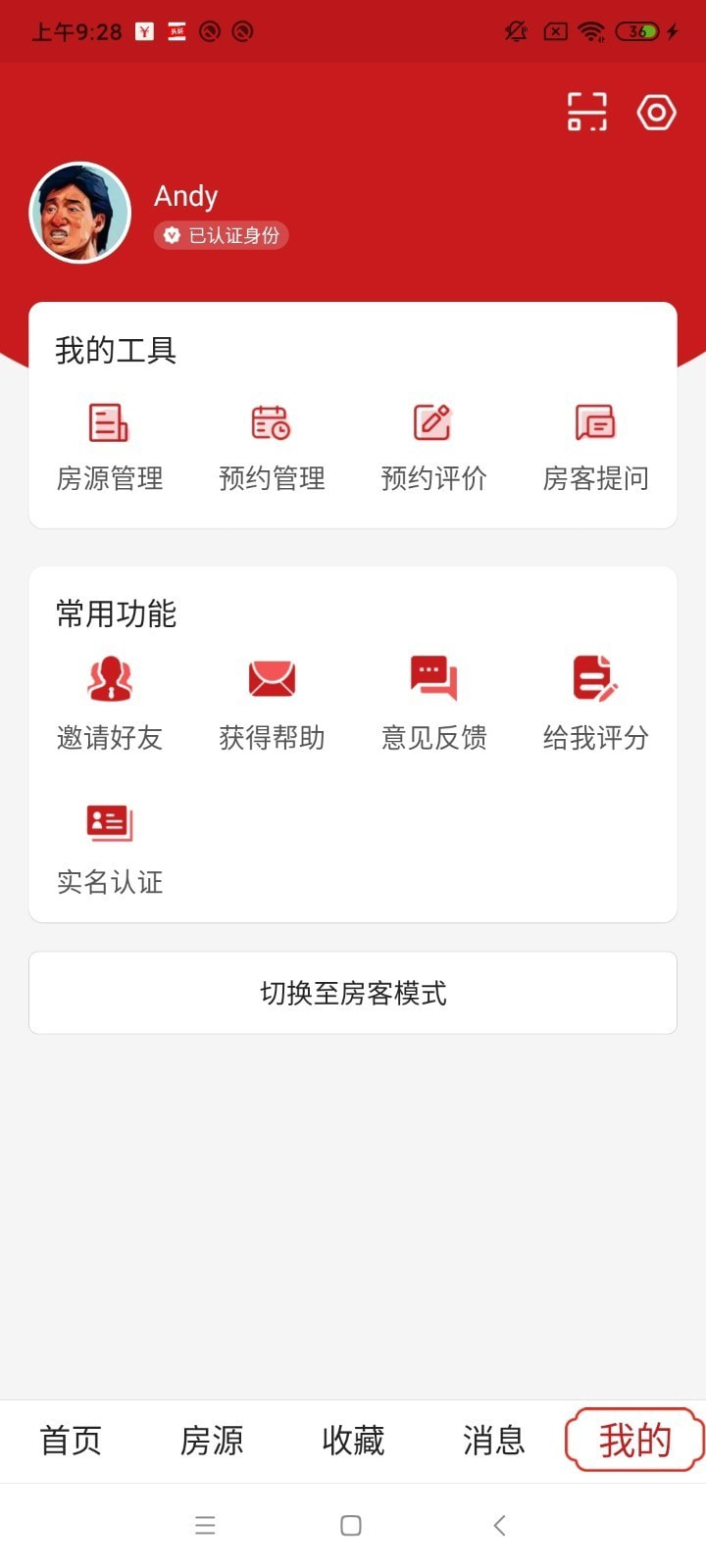Tap 给我评分 to rate the app
Screen dimensions: 706x1568
click(595, 703)
